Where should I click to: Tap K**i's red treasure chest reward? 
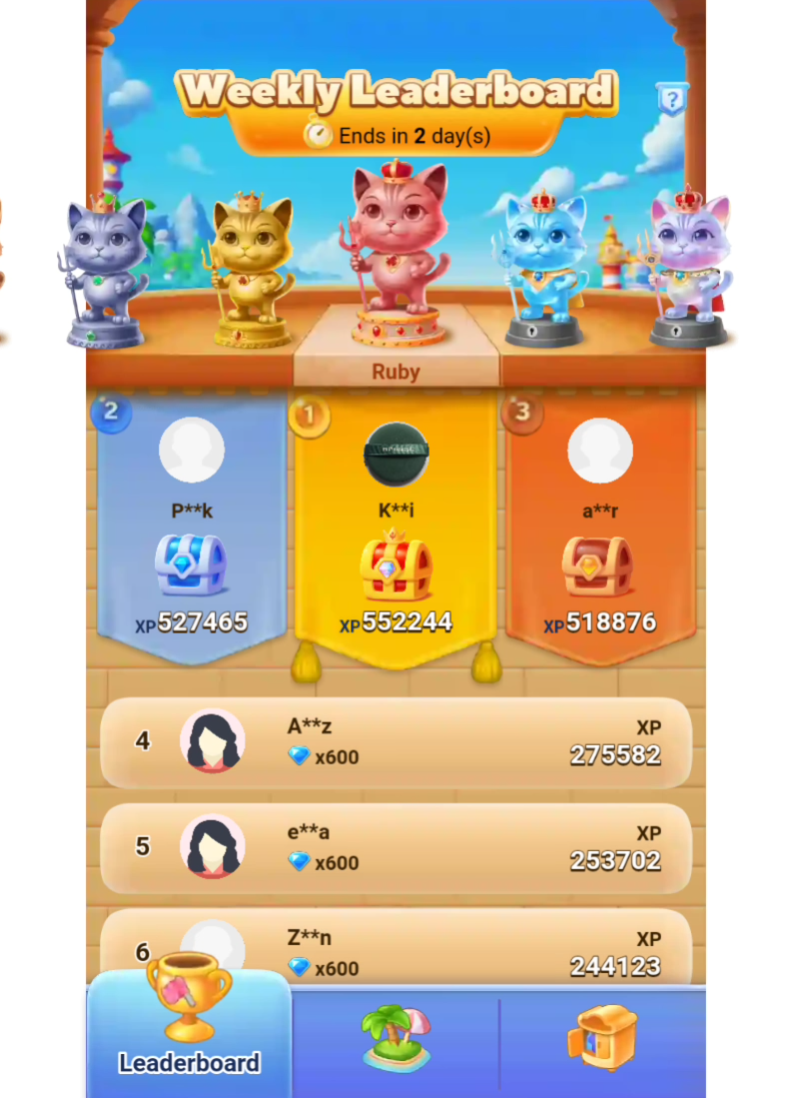[x=396, y=566]
